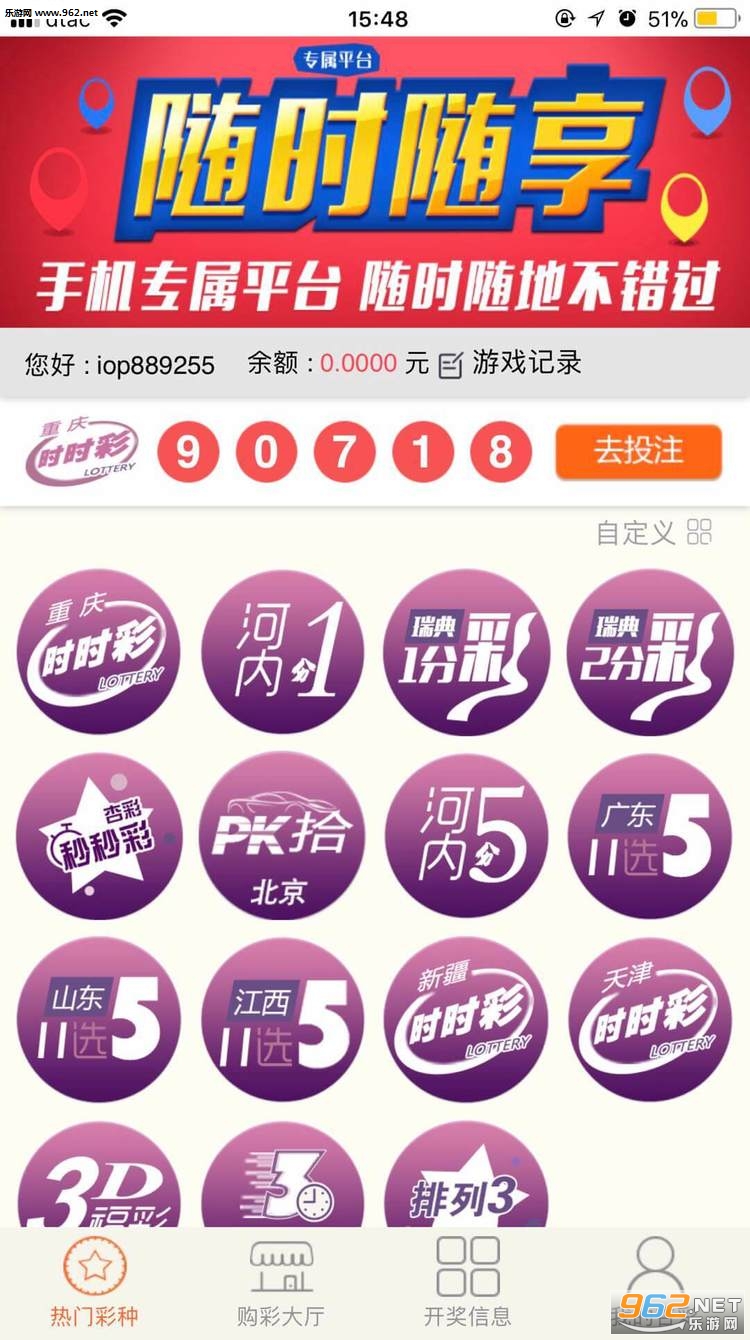Tap the 去投注 button
The width and height of the screenshot is (750, 1340).
[x=638, y=452]
